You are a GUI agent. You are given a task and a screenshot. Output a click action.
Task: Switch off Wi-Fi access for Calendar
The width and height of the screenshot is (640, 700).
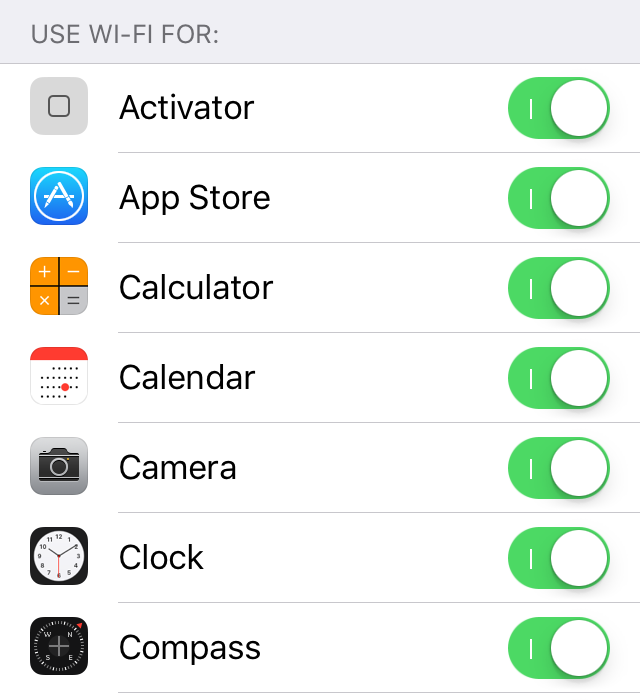point(559,378)
